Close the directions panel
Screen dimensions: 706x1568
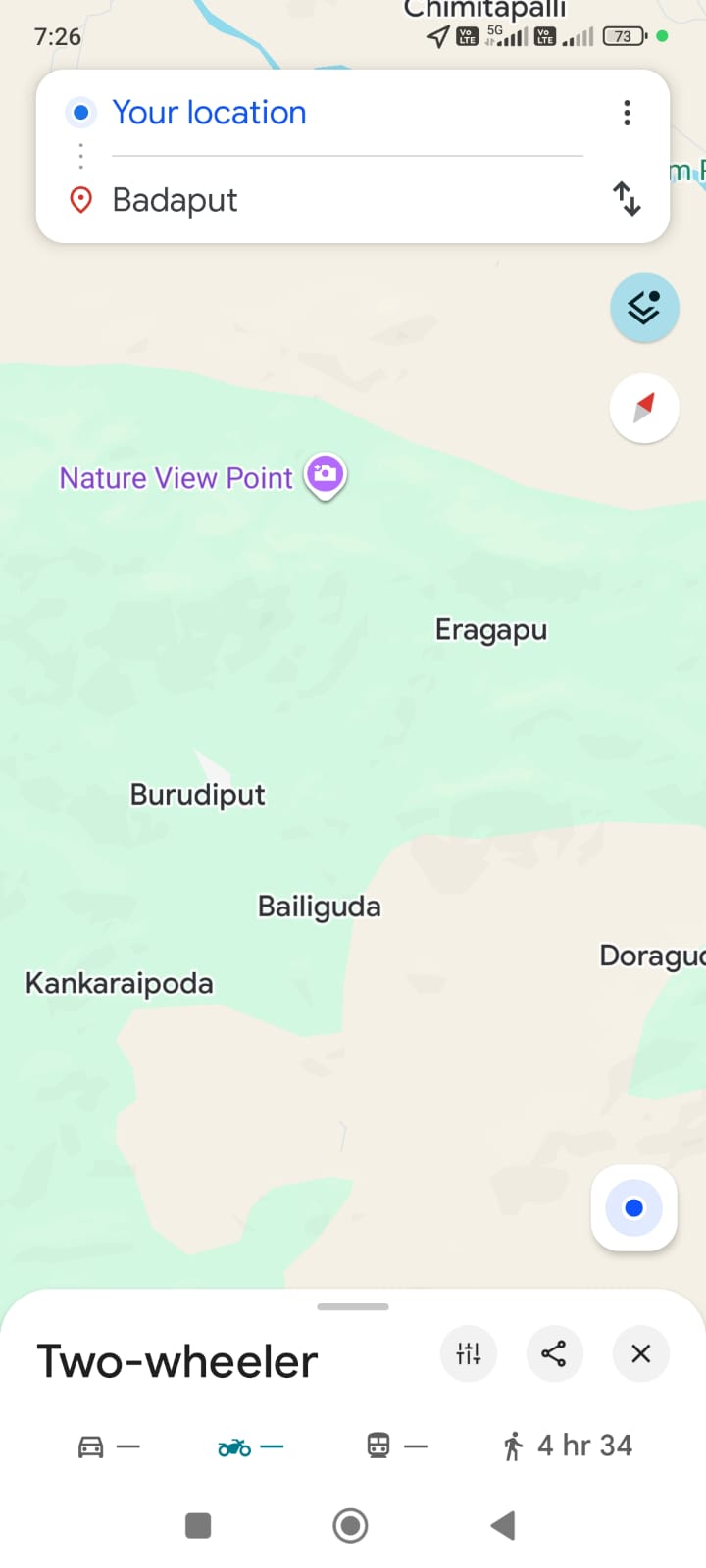640,1353
